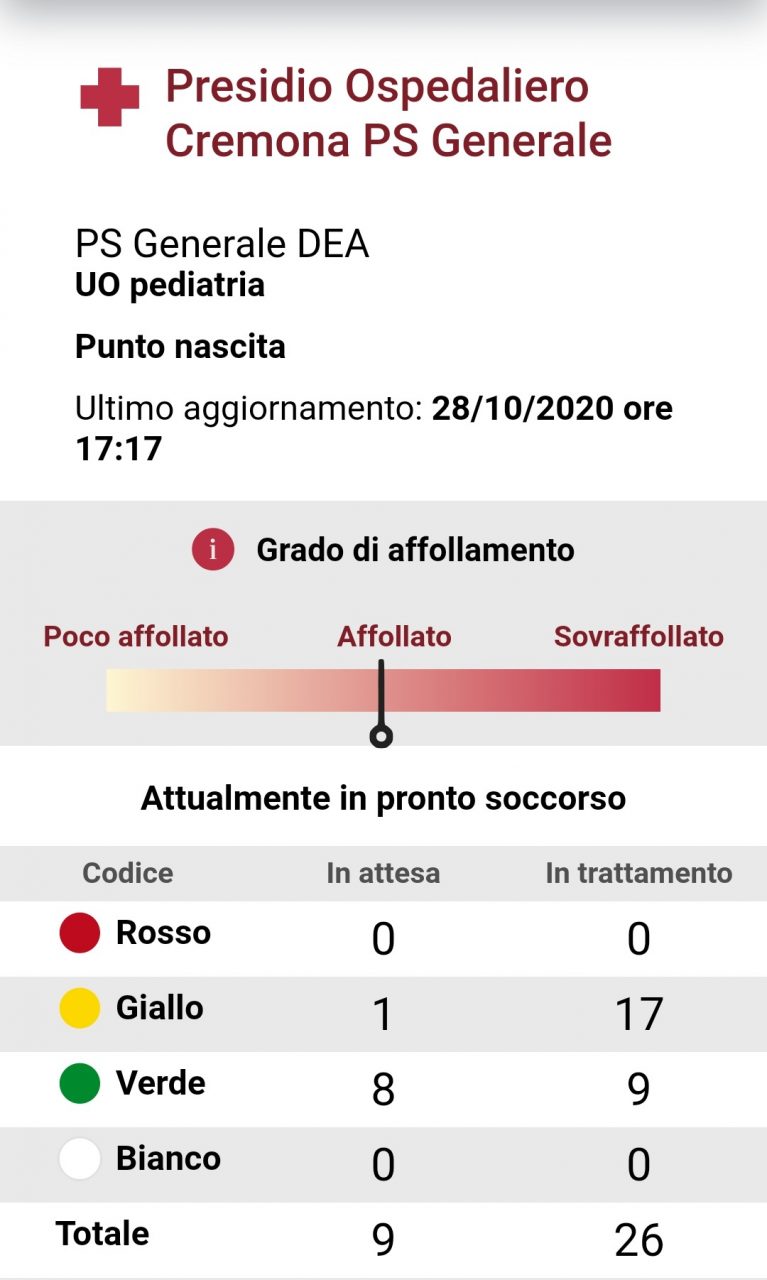Open the crowding level info icon
The image size is (767, 1280).
[213, 550]
